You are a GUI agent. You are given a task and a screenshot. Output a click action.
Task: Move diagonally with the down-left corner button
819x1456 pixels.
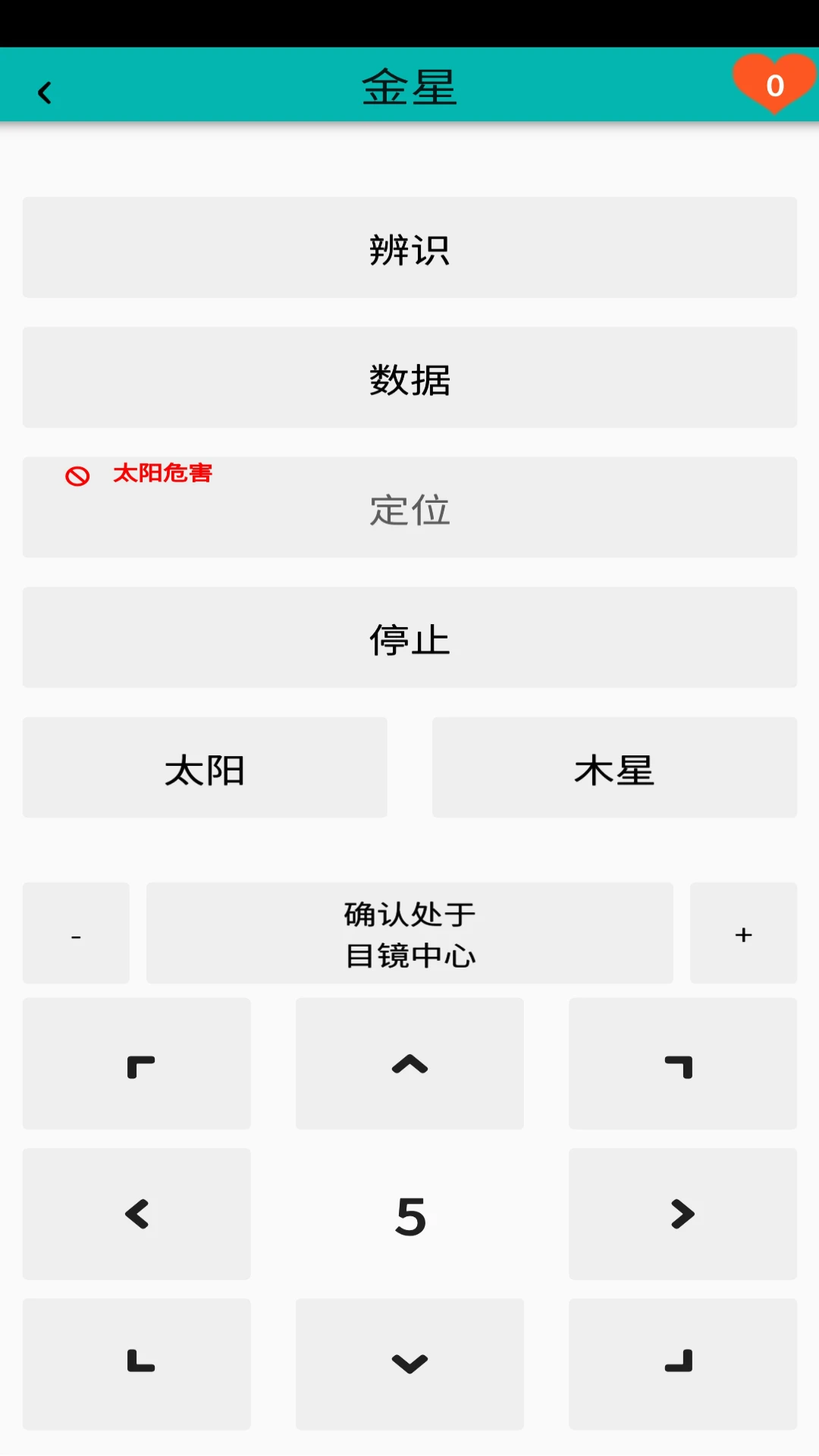click(x=136, y=1364)
